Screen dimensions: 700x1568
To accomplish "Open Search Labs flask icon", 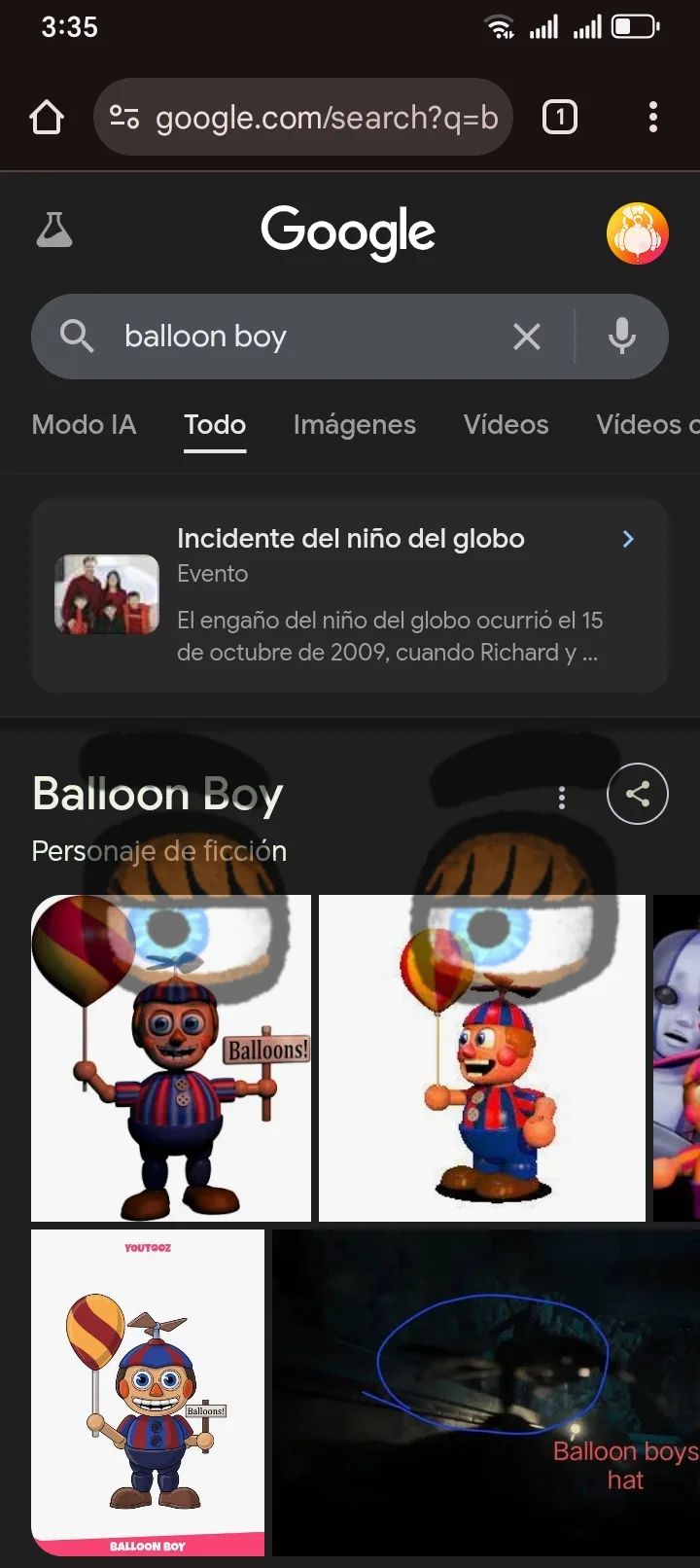I will coord(54,231).
